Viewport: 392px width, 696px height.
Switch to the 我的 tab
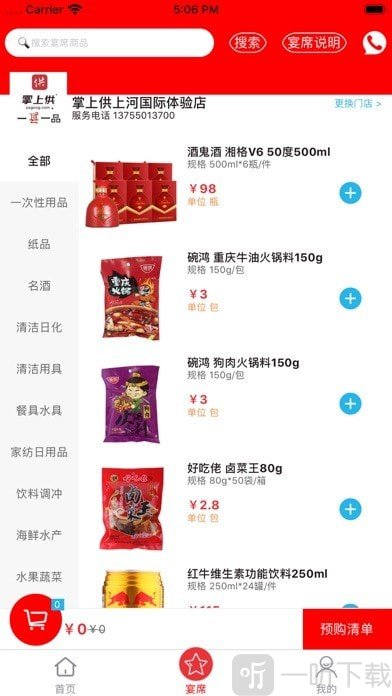click(x=326, y=673)
